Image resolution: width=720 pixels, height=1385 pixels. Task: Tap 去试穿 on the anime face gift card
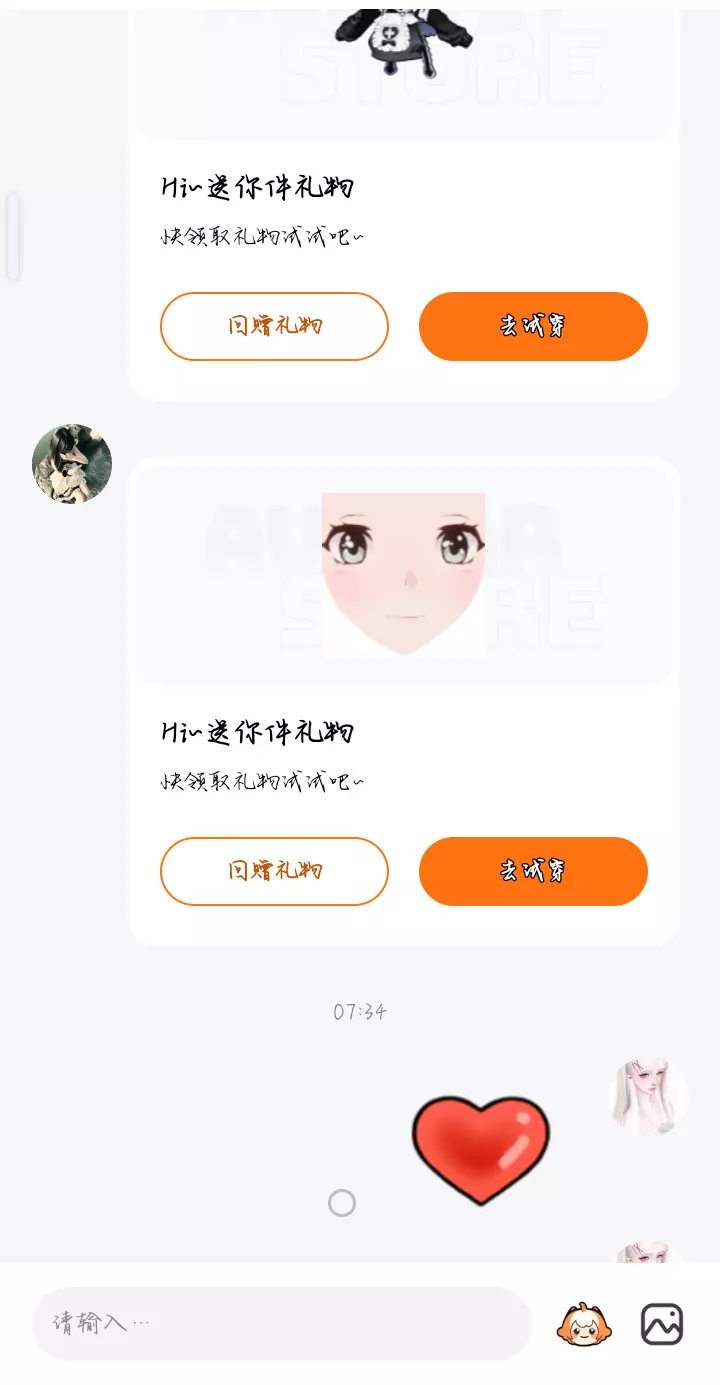pos(533,871)
